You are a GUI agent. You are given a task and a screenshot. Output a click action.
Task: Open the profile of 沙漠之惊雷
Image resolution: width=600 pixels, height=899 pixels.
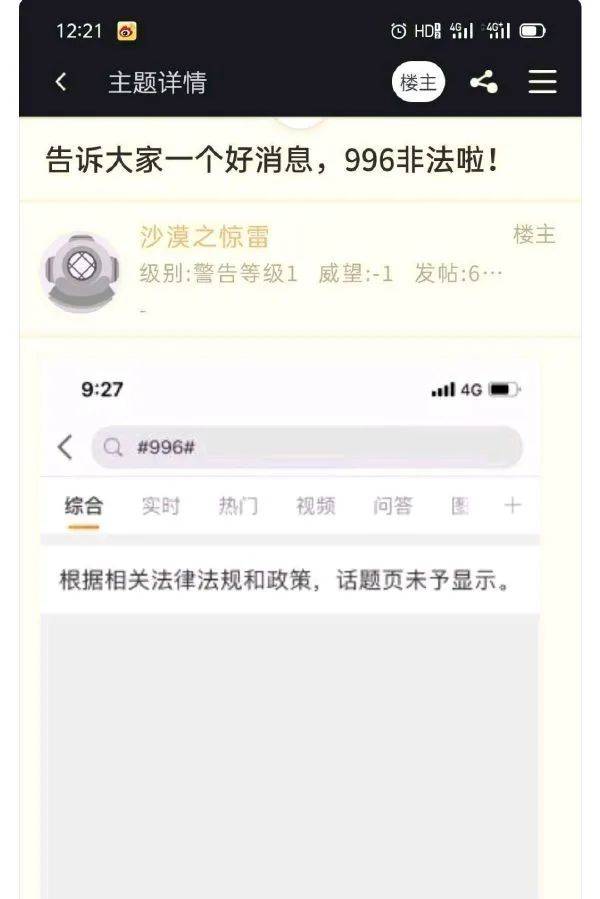pos(204,237)
